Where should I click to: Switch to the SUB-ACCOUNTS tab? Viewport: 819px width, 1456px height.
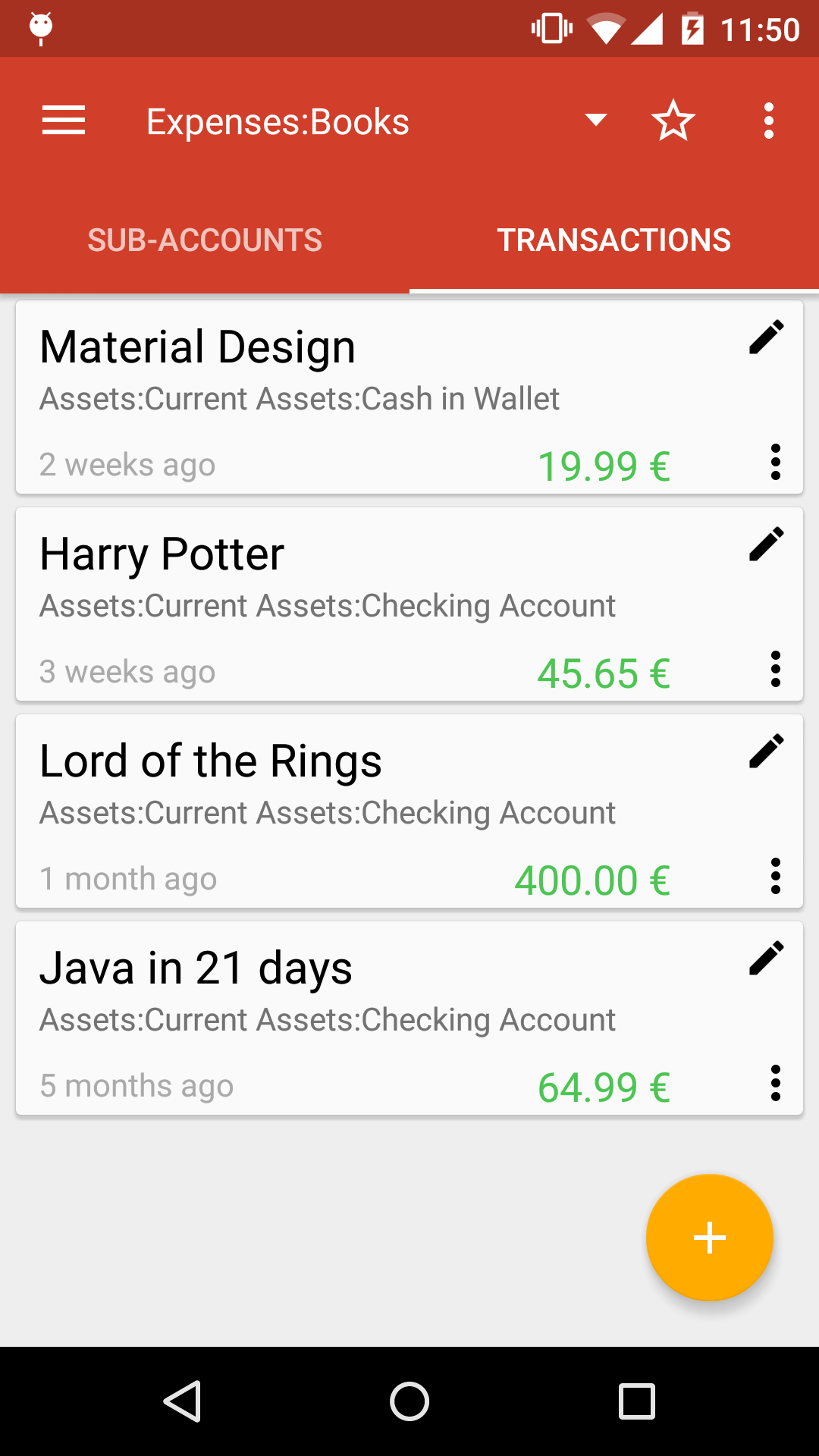point(205,239)
